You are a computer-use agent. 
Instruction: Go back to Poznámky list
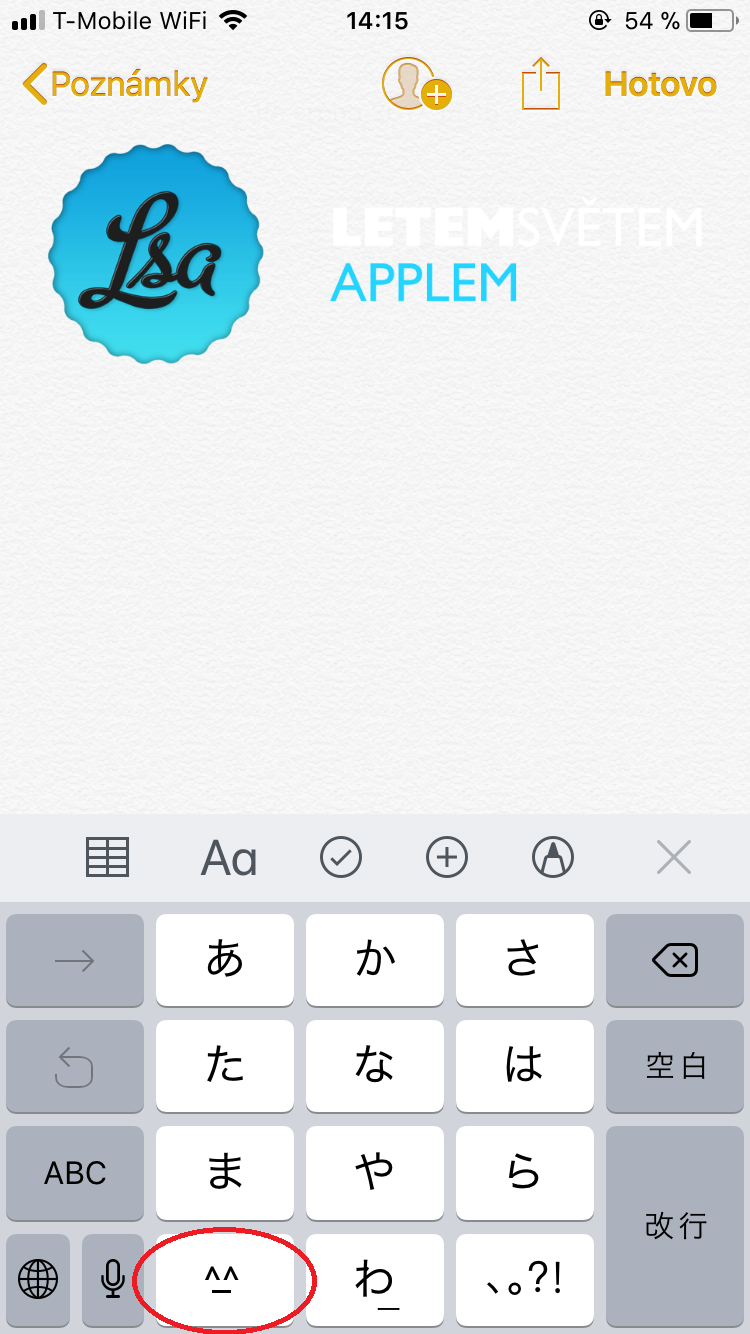(x=114, y=84)
